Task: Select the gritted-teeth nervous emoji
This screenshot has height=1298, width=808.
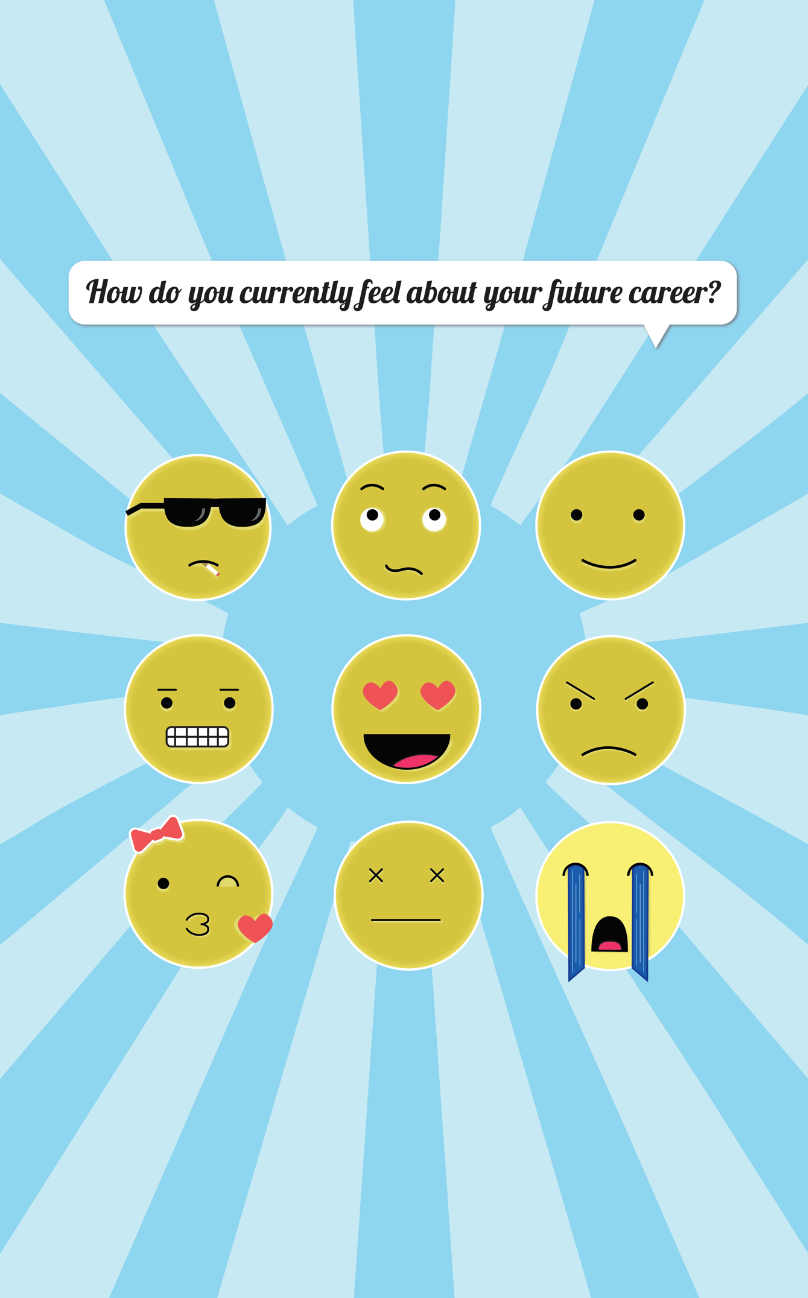Action: pos(198,709)
